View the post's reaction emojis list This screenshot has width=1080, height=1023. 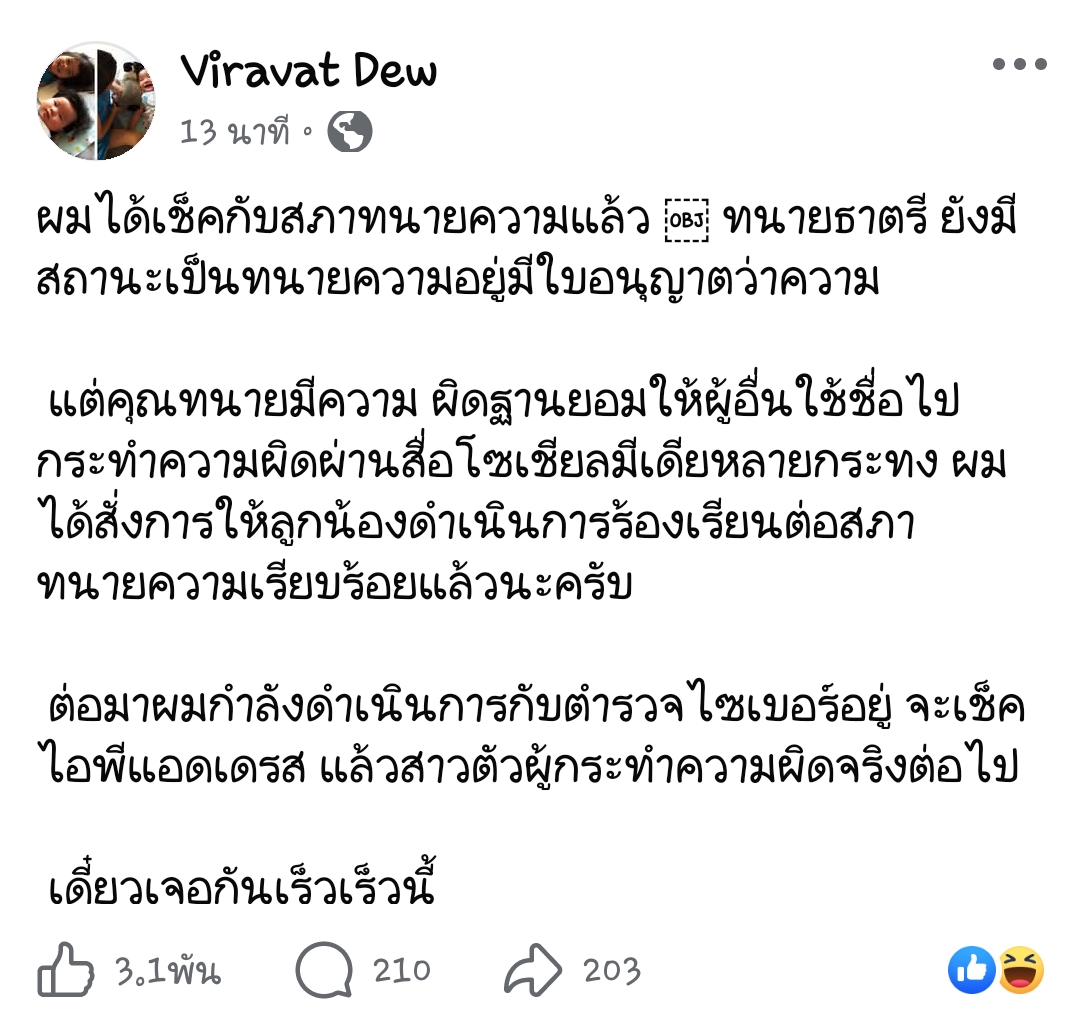point(995,970)
